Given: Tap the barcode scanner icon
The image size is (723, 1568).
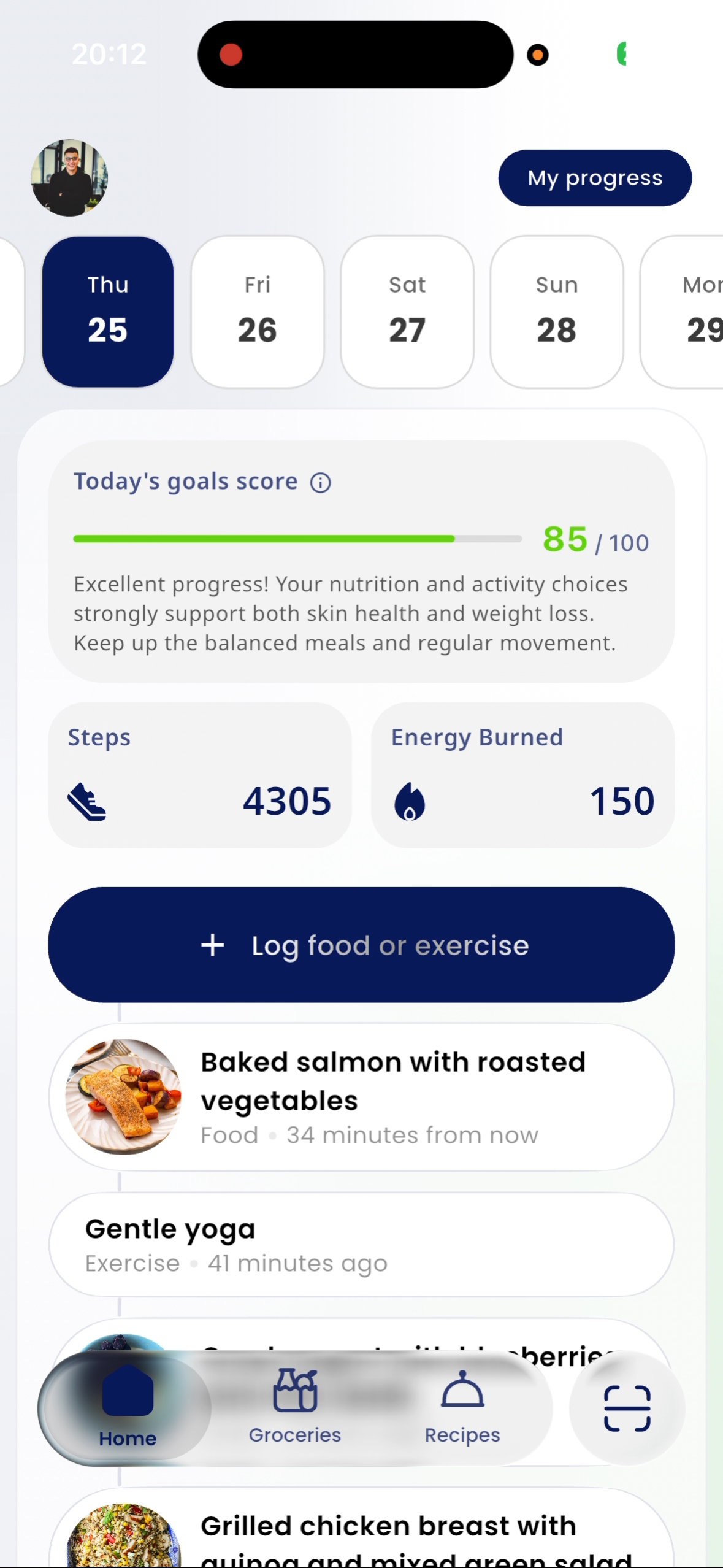Looking at the screenshot, I should [627, 1409].
